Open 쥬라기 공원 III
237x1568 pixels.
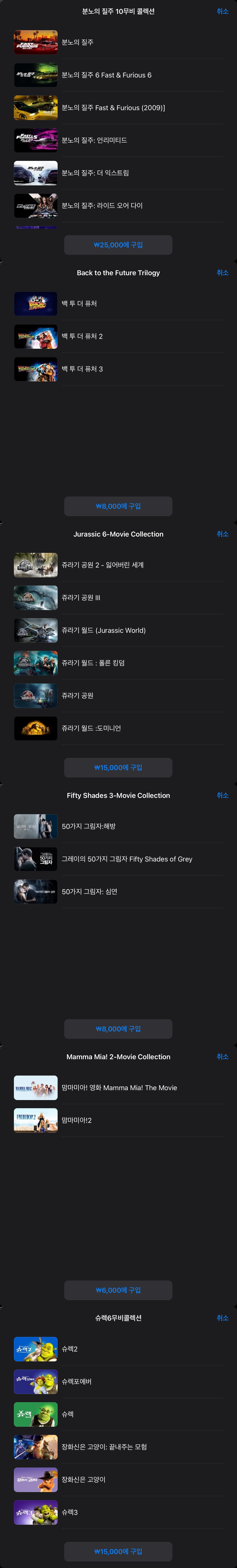(118, 598)
